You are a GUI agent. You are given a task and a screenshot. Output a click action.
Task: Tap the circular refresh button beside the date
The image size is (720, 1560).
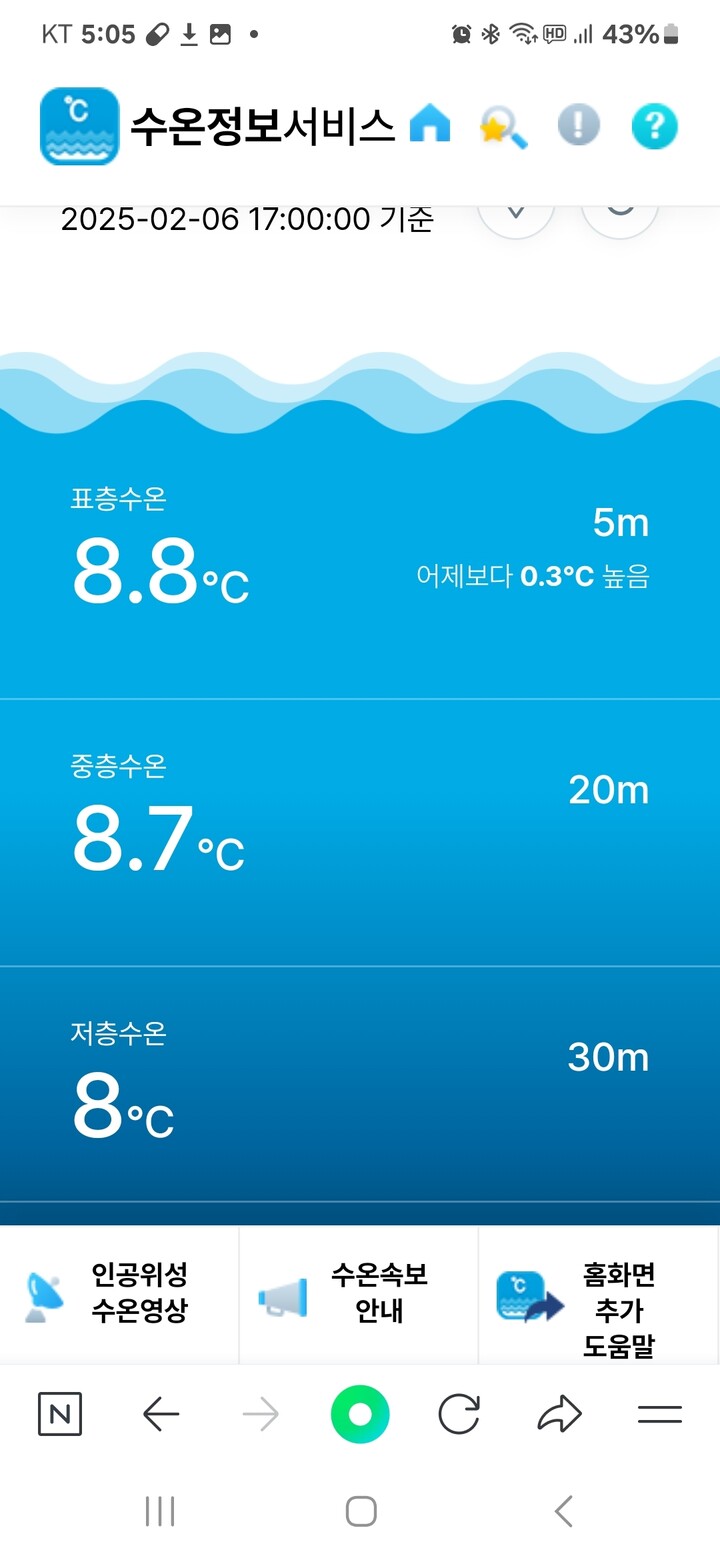(619, 212)
